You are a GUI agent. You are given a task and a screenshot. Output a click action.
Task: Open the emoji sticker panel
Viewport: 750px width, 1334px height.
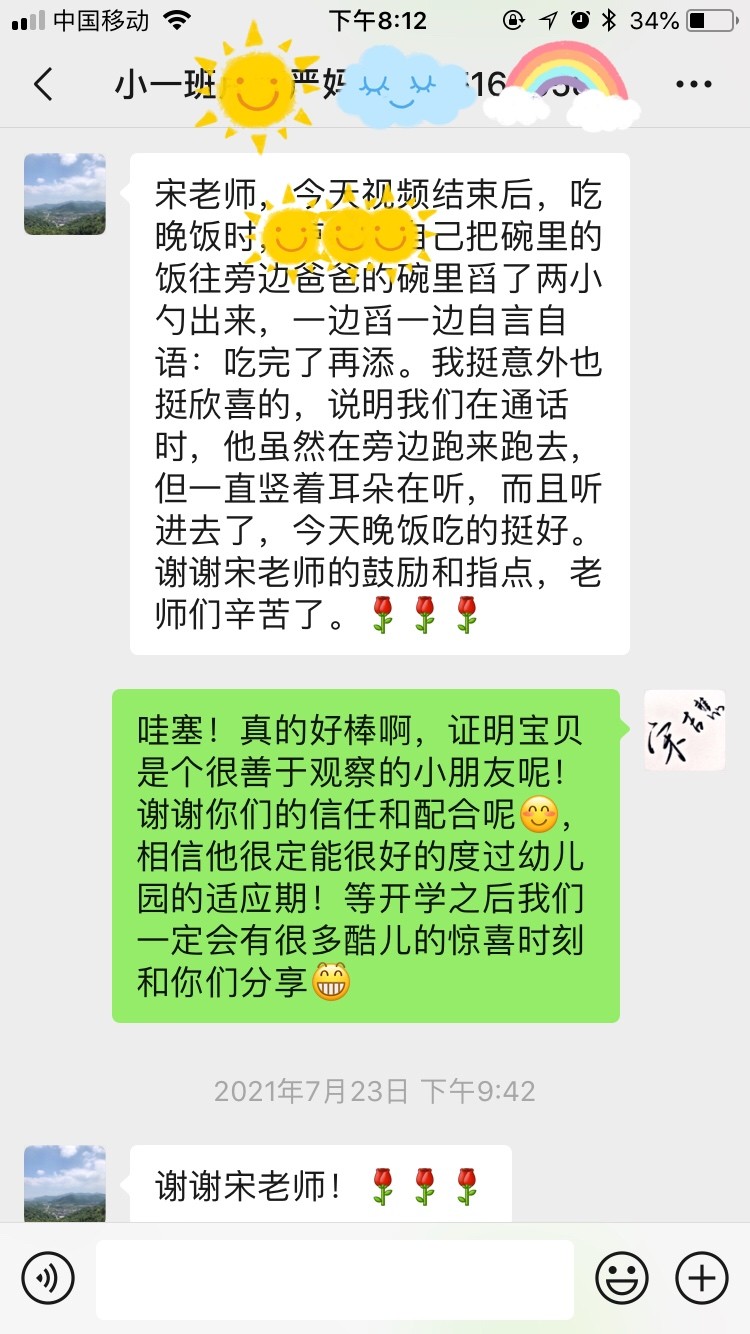(x=621, y=1277)
